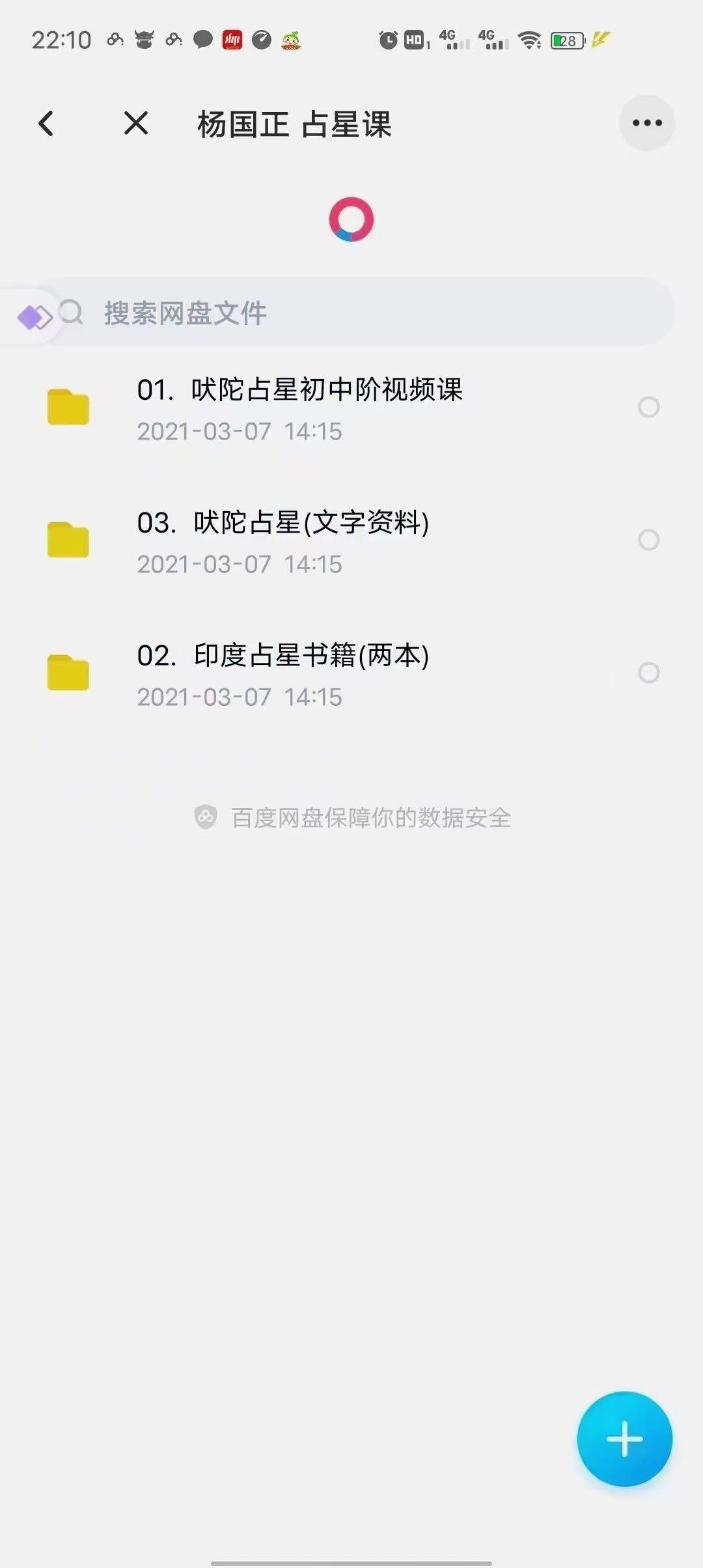Open folder 02. 印度占星书籍(两本)
Screen dimensions: 703x1568
point(283,673)
